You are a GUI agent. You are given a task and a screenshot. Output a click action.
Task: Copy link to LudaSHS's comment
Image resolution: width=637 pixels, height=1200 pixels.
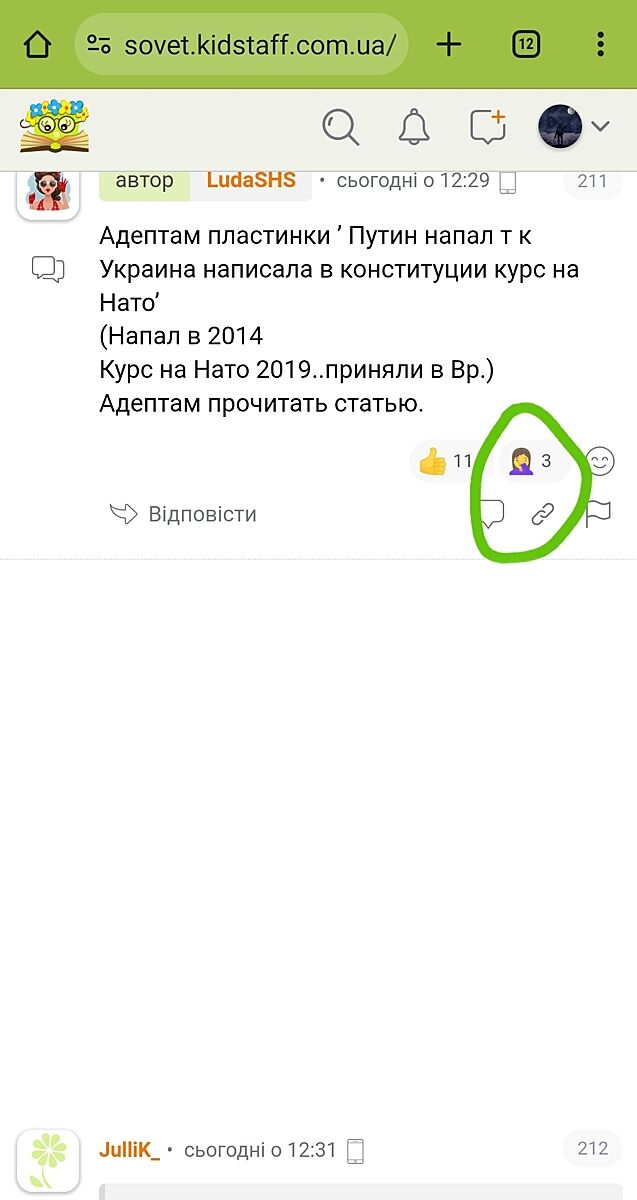[x=542, y=514]
